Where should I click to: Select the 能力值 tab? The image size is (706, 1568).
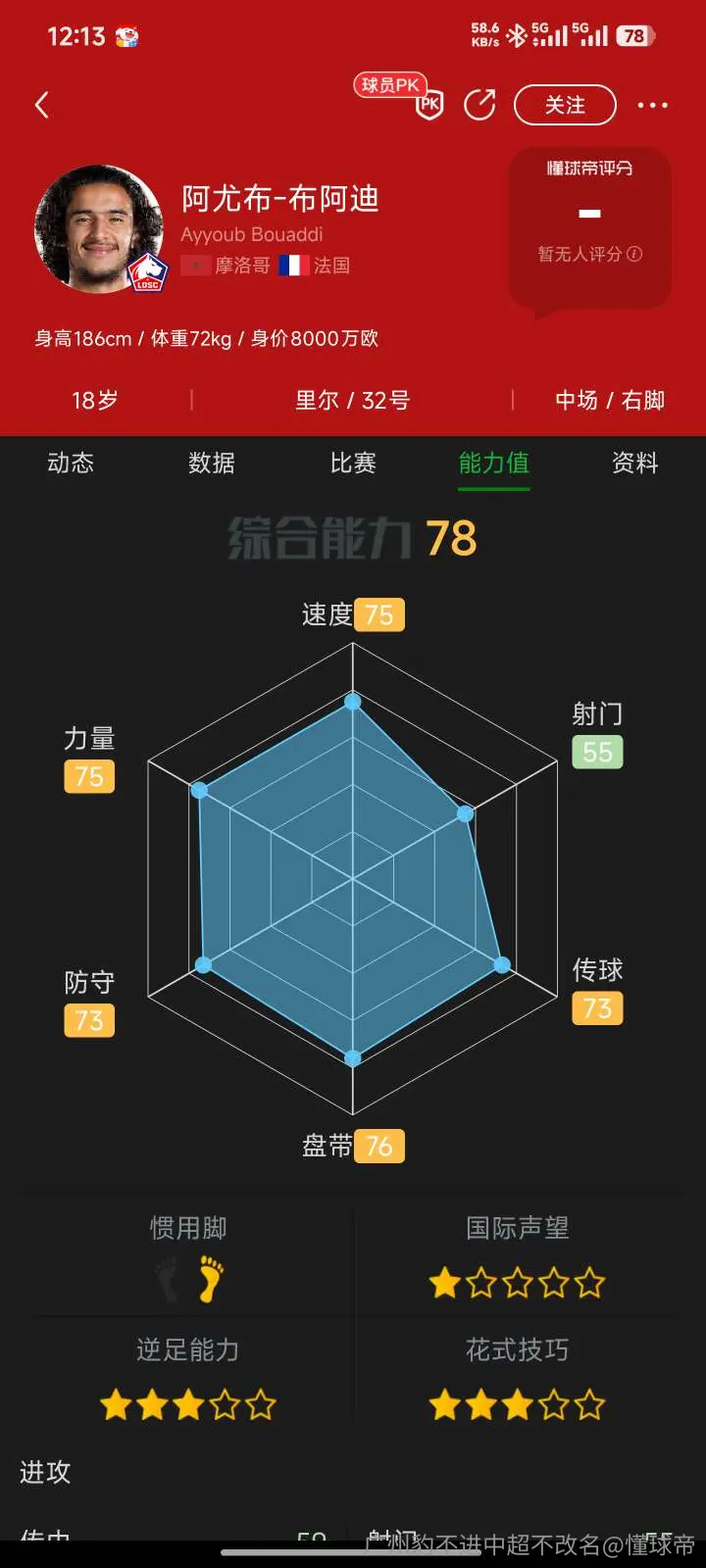(x=494, y=463)
